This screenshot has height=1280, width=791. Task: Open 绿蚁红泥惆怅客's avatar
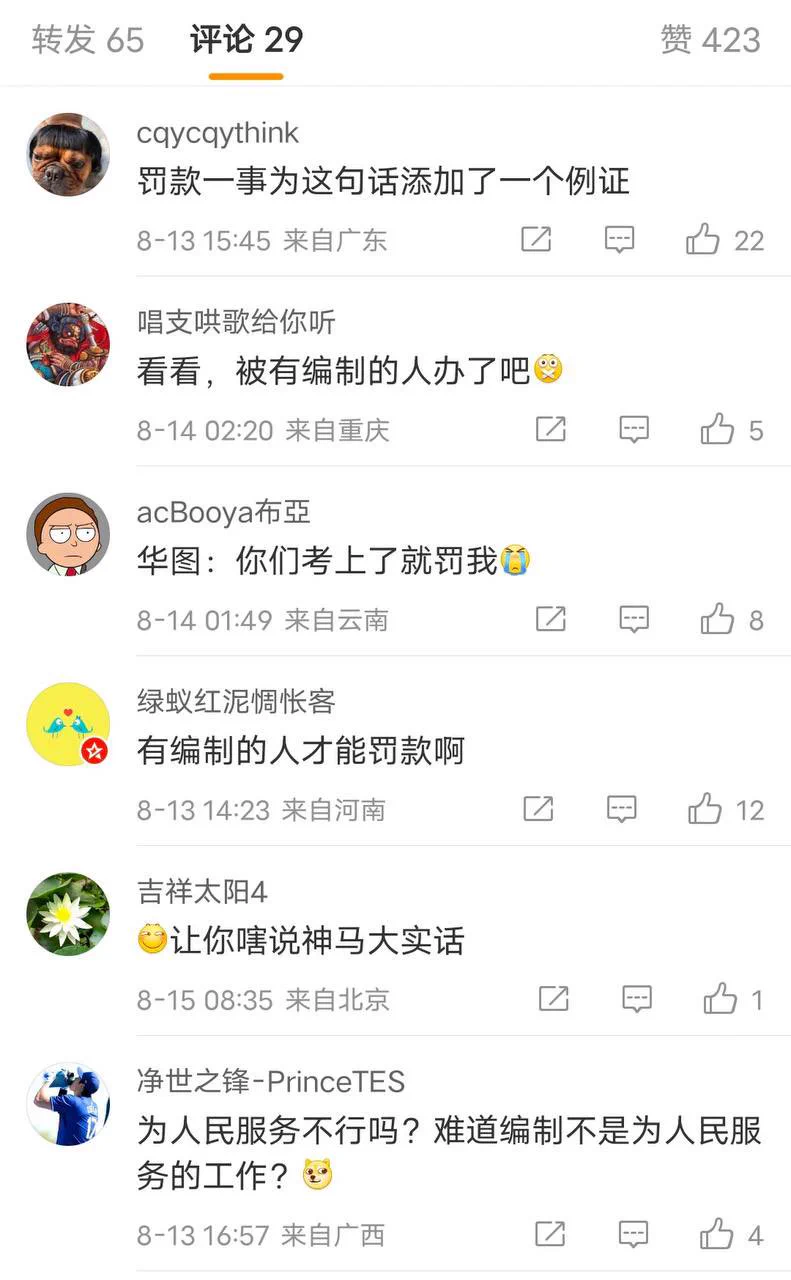tap(68, 724)
